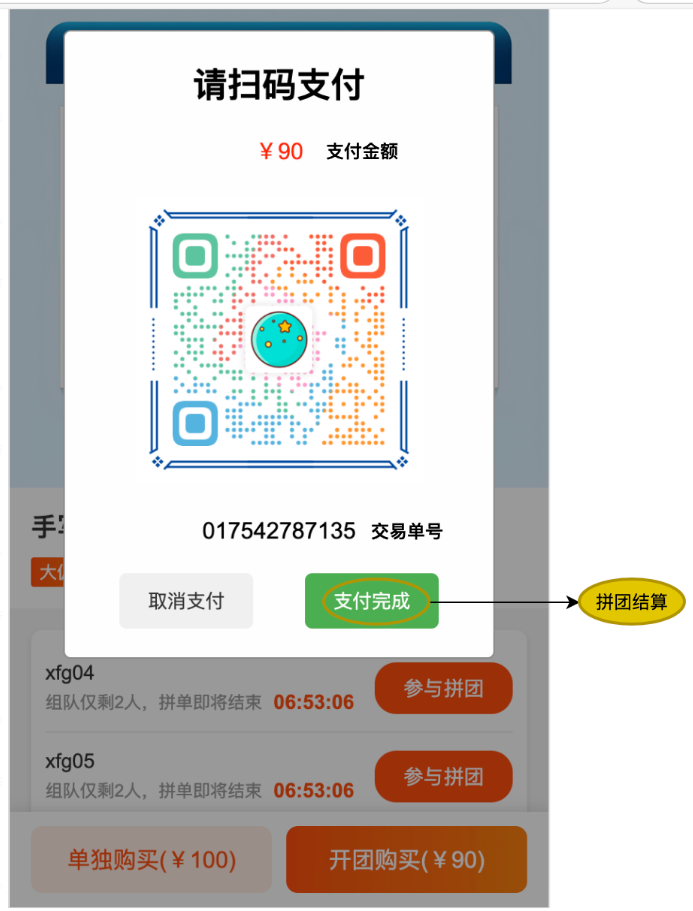Choose 单独购买 for ¥100
Image resolution: width=693 pixels, height=911 pixels.
coord(151,860)
